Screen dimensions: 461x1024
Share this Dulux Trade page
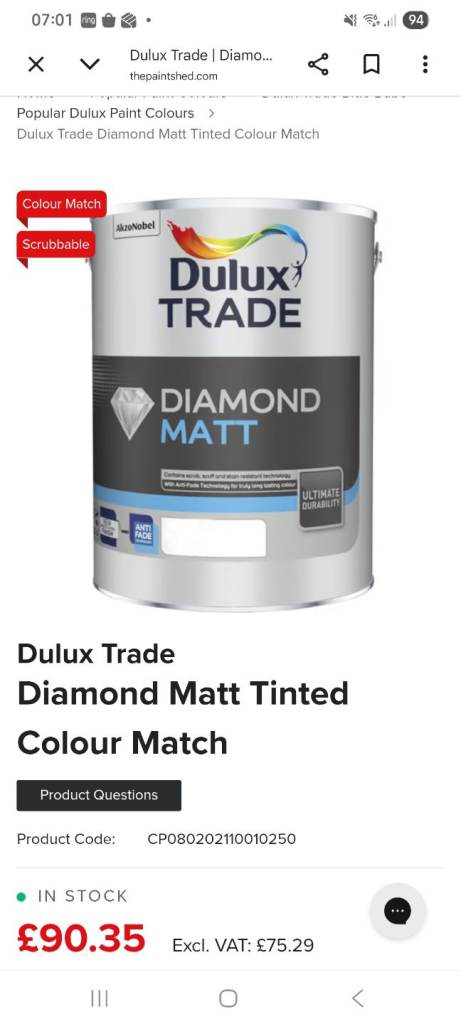click(x=318, y=64)
